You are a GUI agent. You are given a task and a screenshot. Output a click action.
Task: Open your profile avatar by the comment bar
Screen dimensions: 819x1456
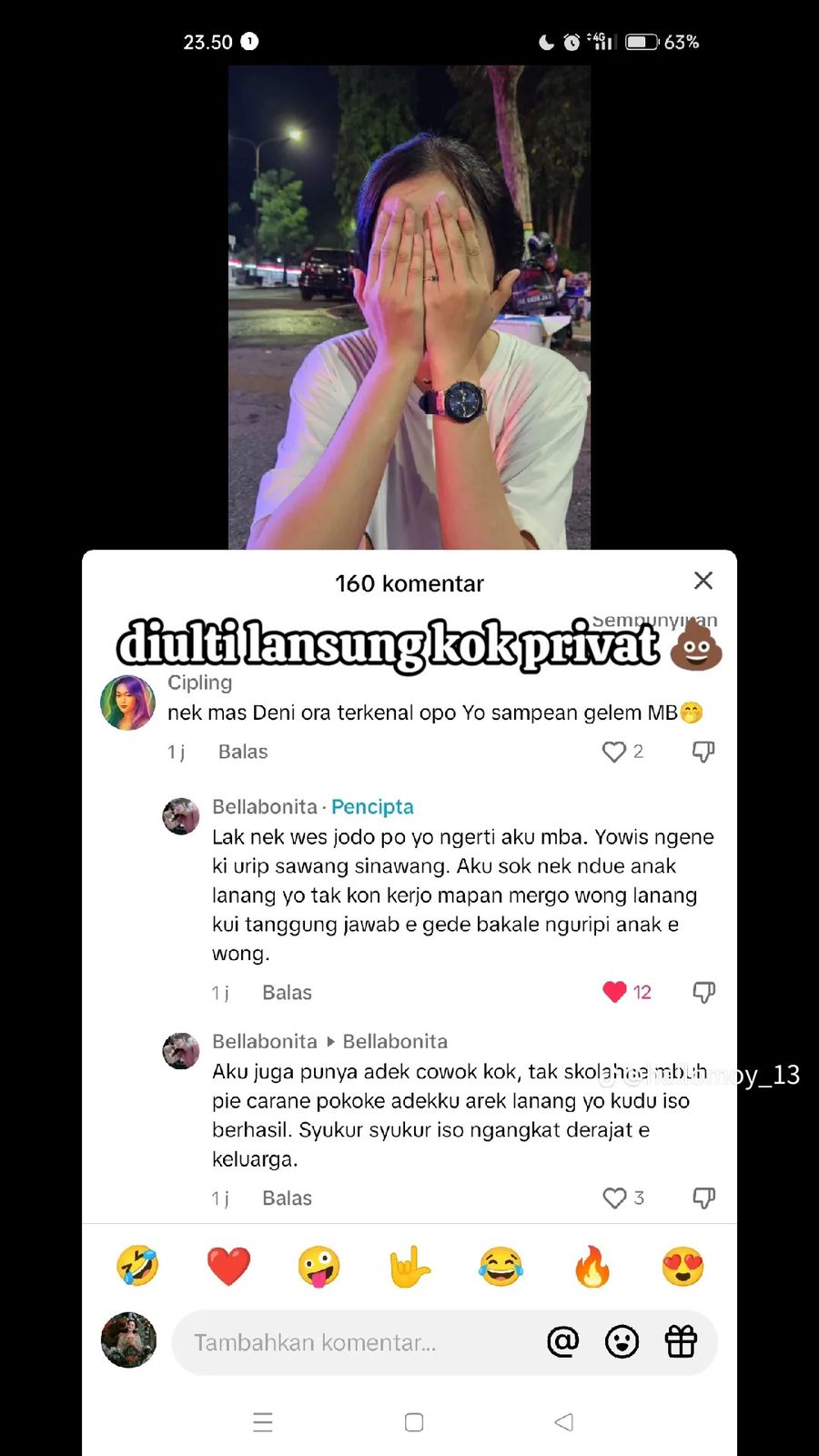tap(127, 1341)
